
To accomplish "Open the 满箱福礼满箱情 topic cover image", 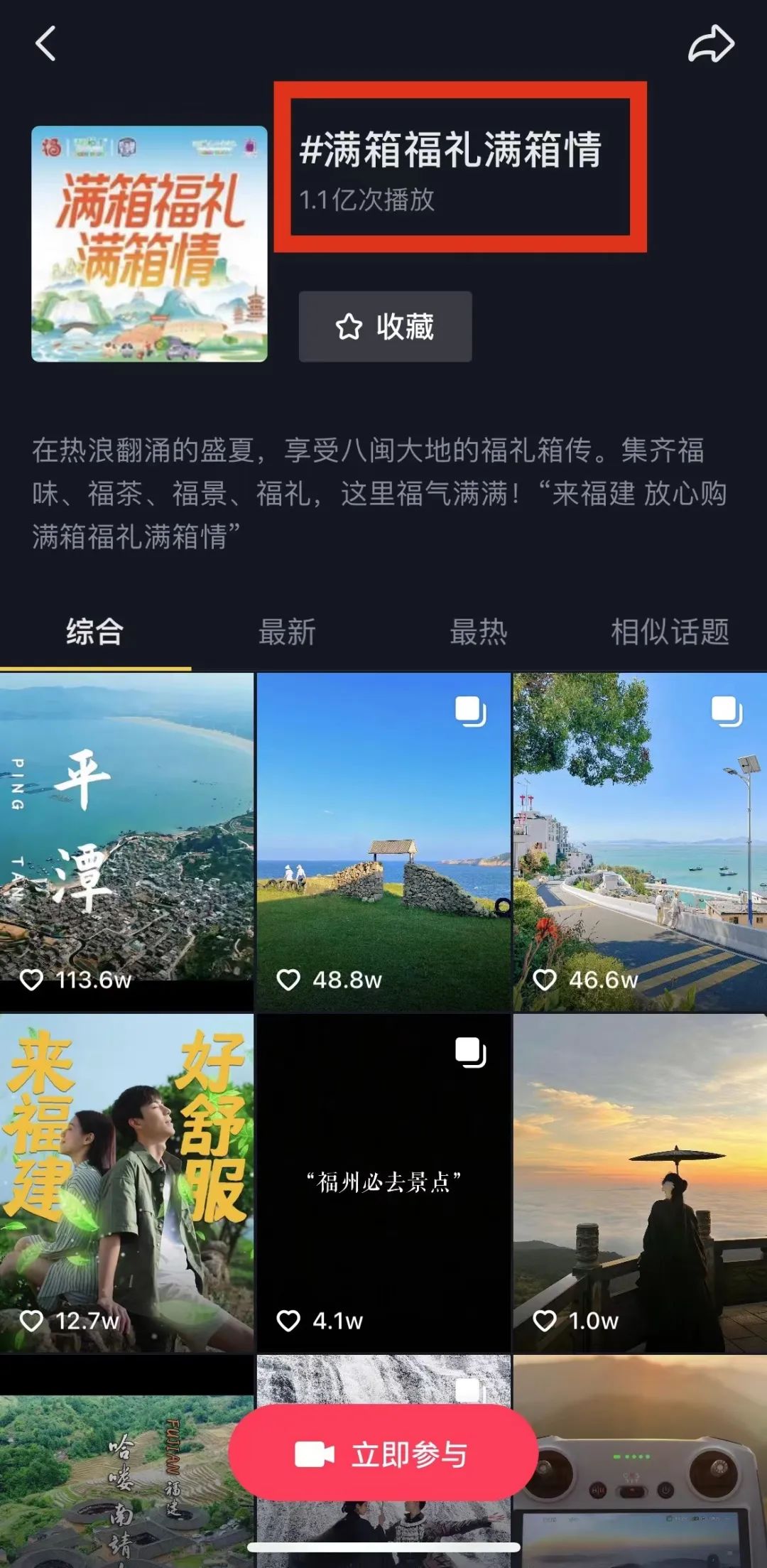I will coord(149,244).
